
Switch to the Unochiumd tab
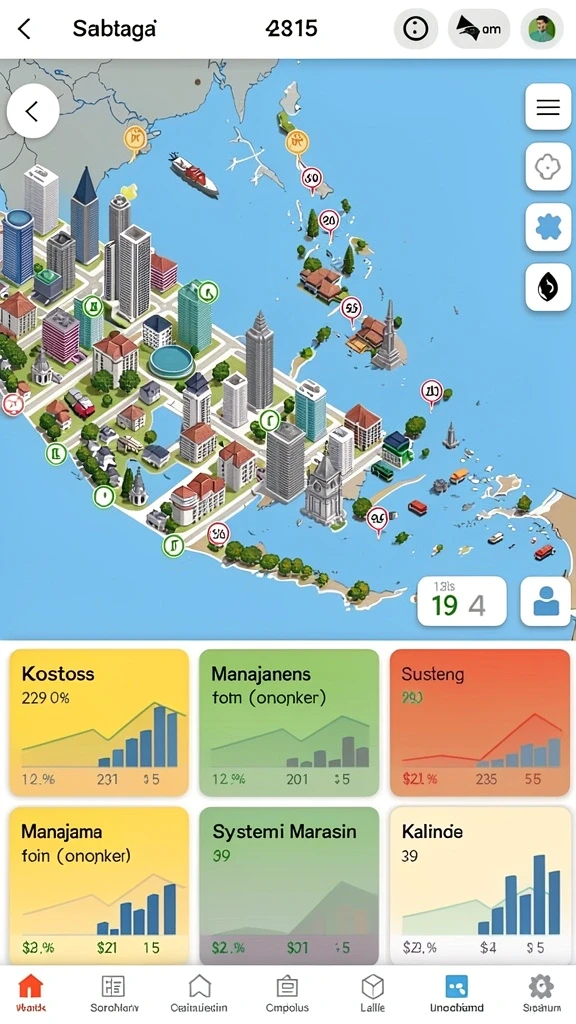click(456, 993)
